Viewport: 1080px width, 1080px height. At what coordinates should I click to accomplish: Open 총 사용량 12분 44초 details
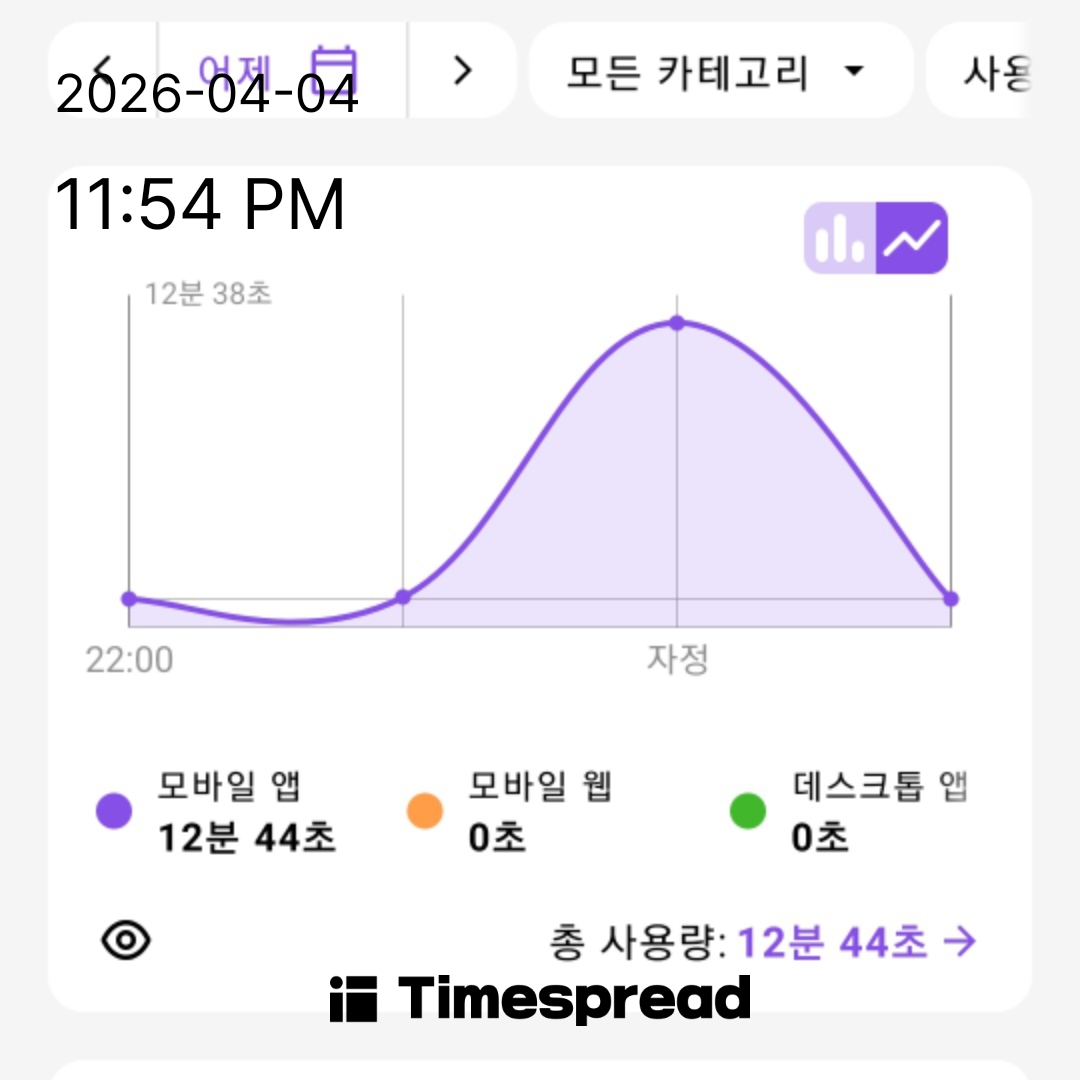click(855, 942)
